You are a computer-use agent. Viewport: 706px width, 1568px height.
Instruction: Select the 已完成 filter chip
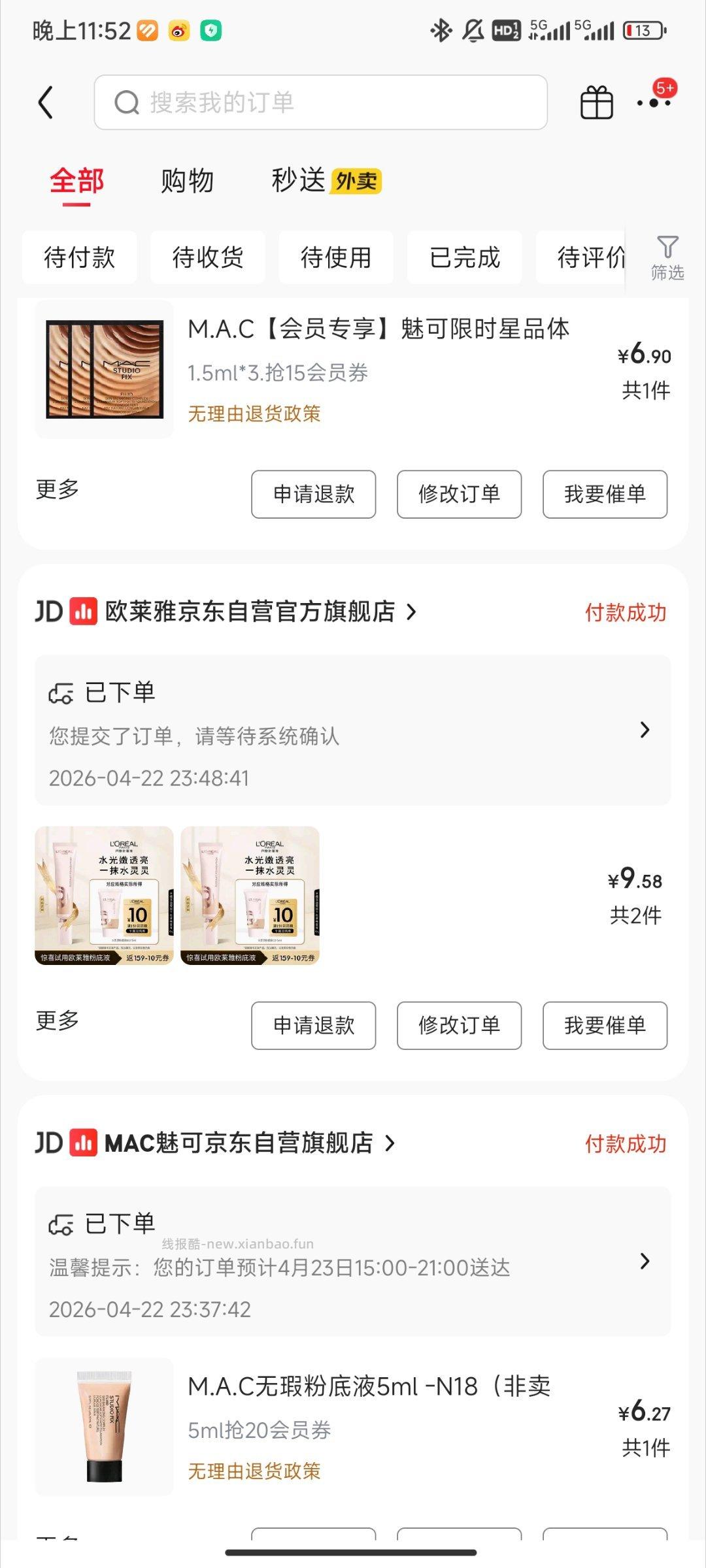[464, 257]
